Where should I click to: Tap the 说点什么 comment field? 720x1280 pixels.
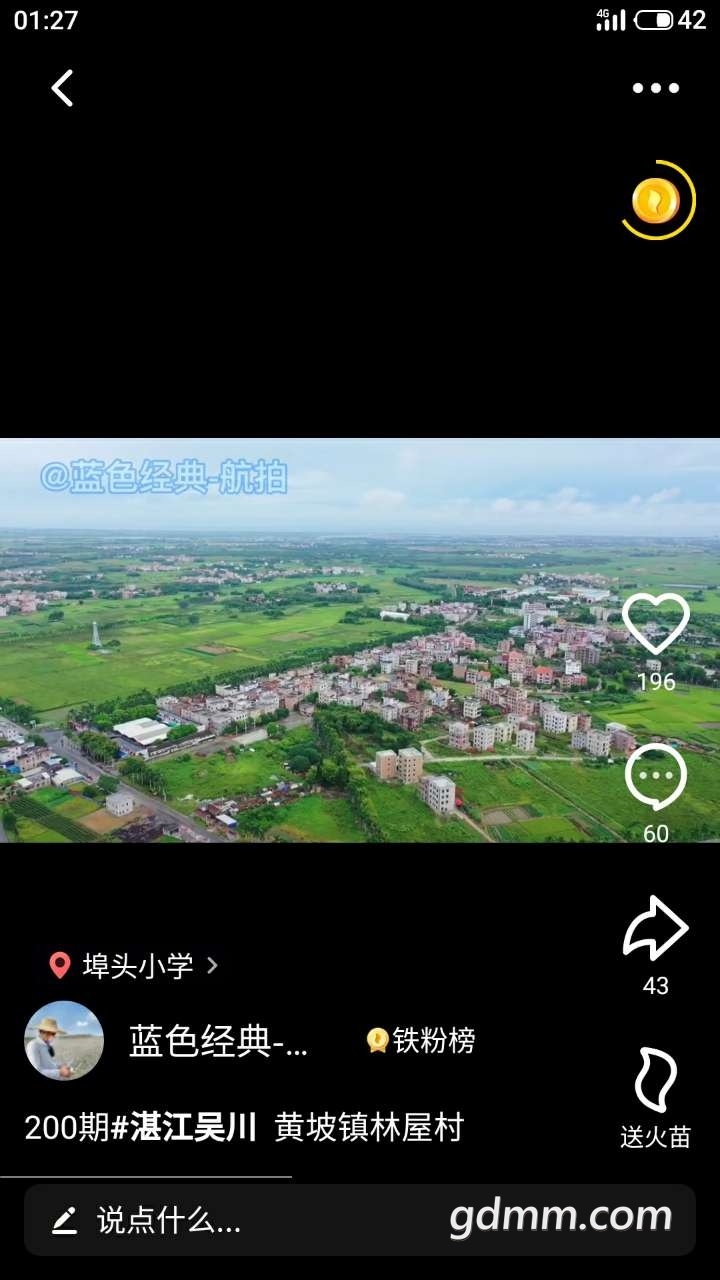170,1220
